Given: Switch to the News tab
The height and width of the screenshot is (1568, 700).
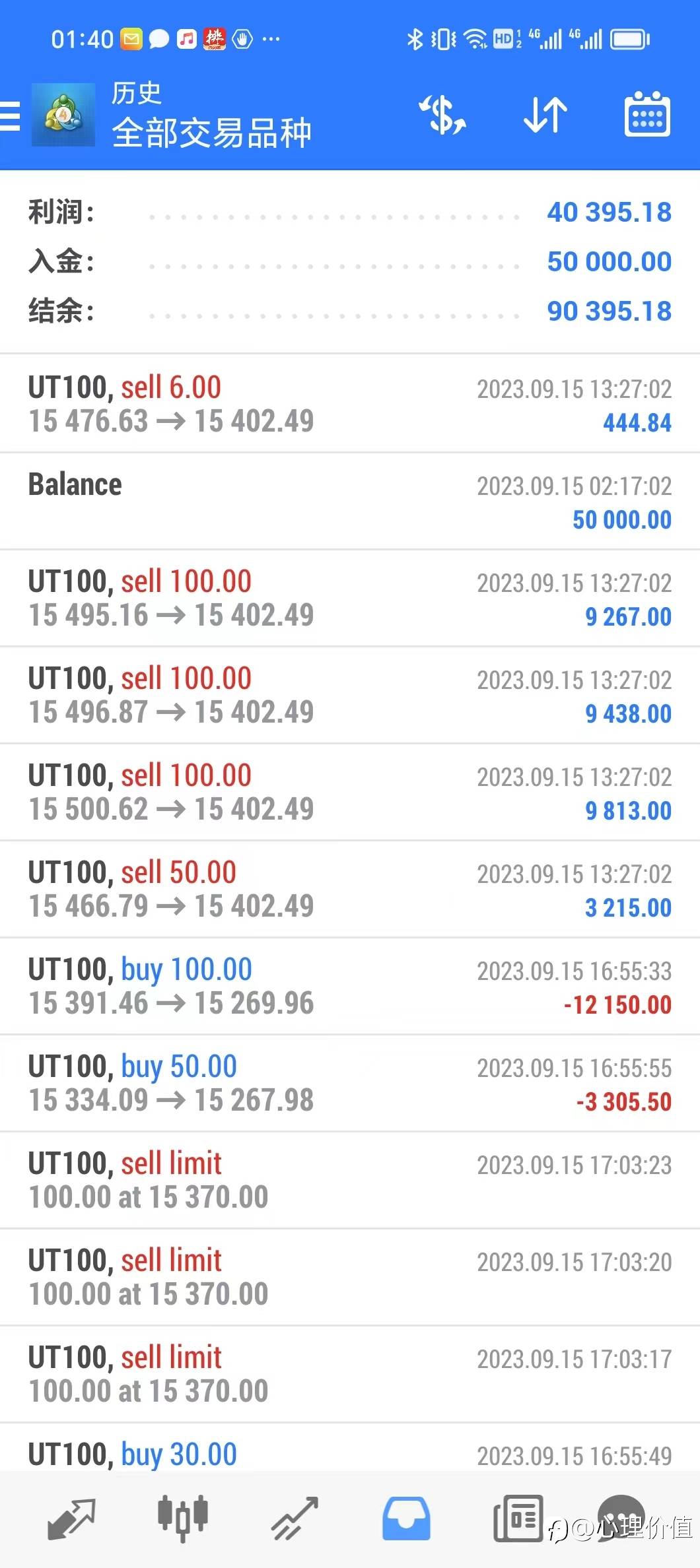Looking at the screenshot, I should [x=518, y=1519].
